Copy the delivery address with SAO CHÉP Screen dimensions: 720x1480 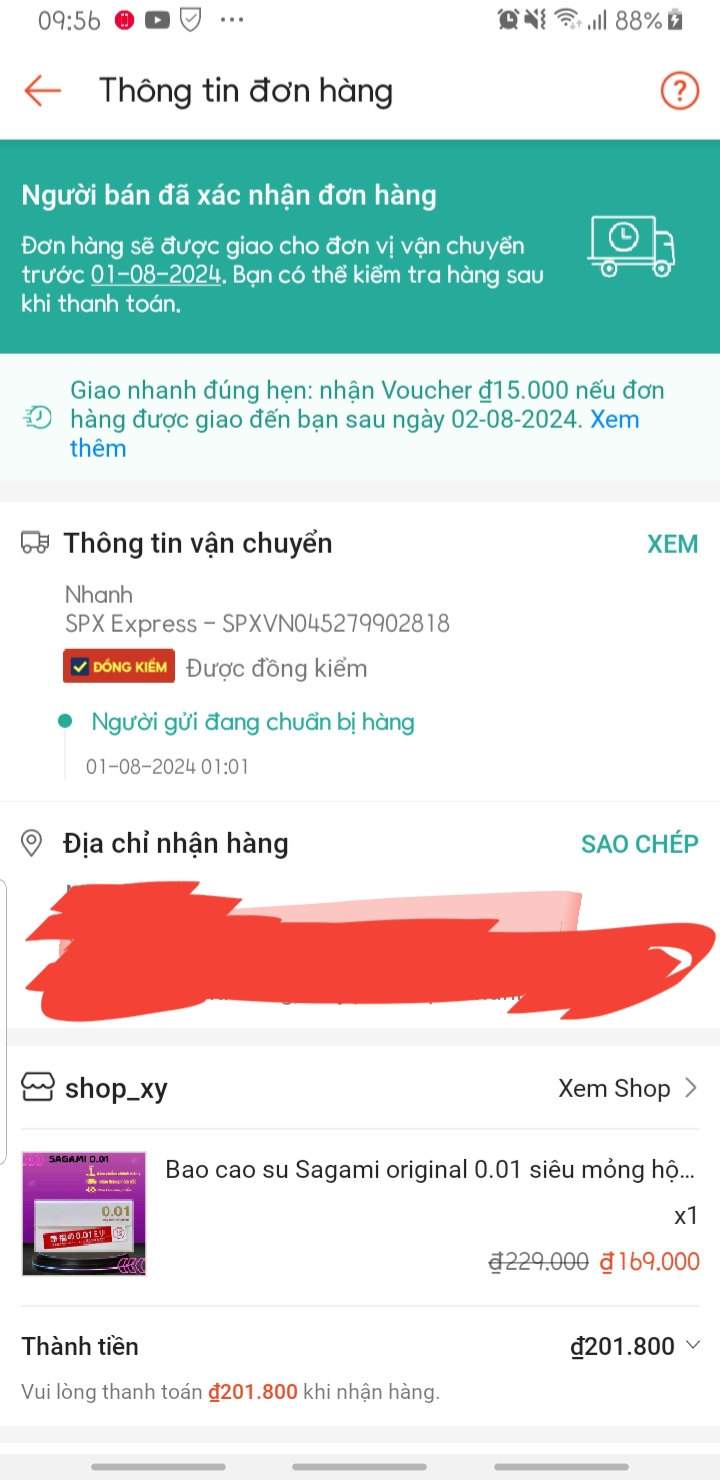click(x=639, y=843)
